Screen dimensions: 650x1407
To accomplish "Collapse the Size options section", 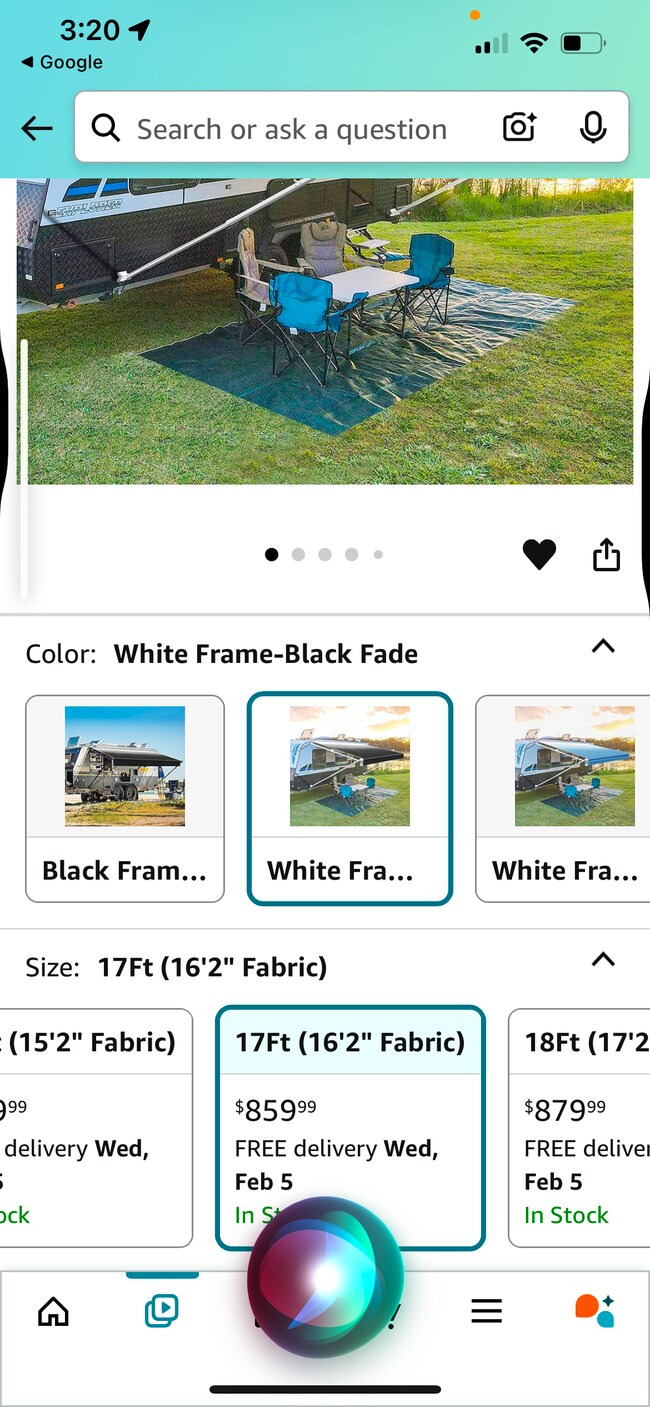I will coord(602,960).
